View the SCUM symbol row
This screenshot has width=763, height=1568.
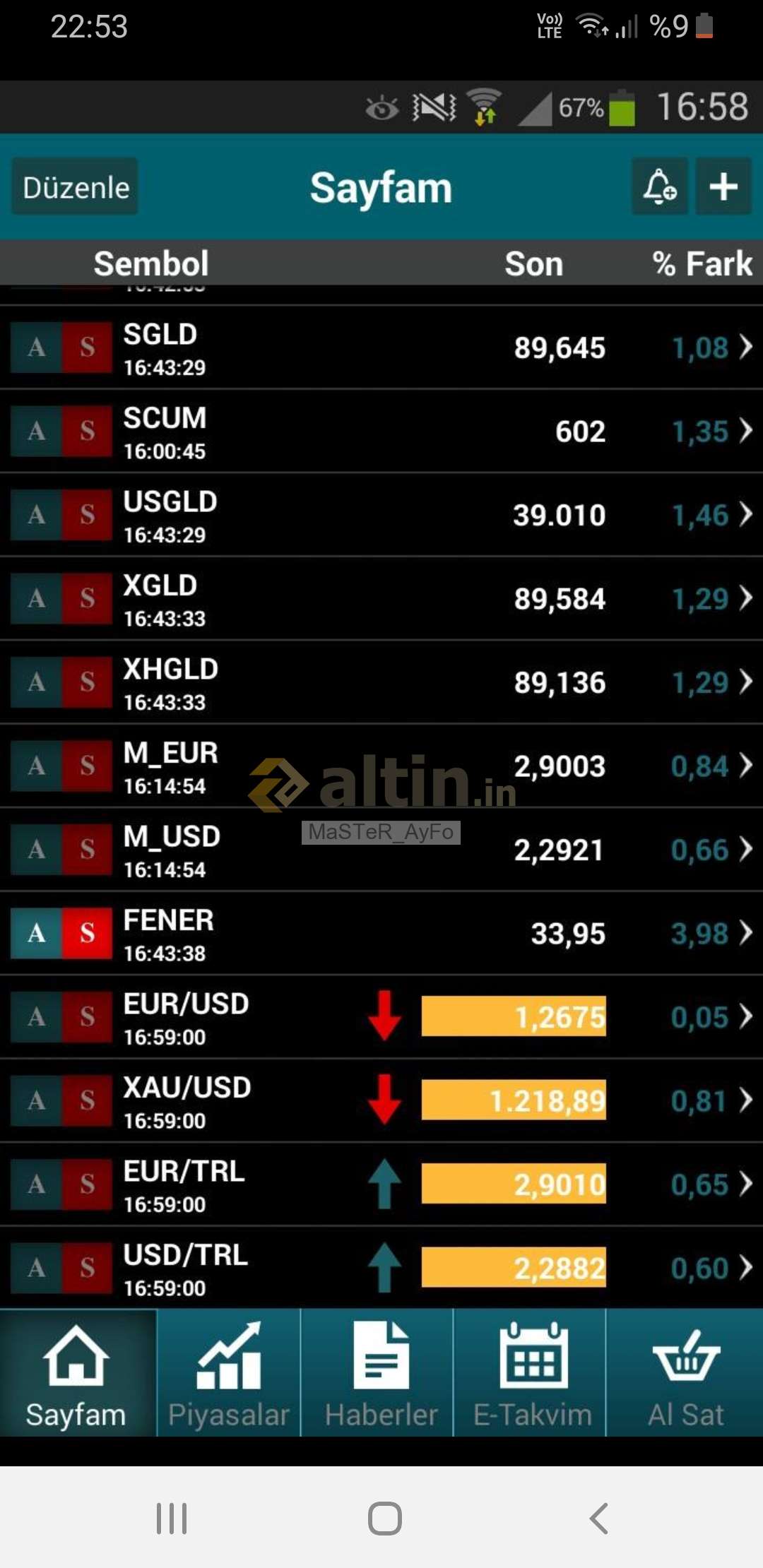pos(381,431)
